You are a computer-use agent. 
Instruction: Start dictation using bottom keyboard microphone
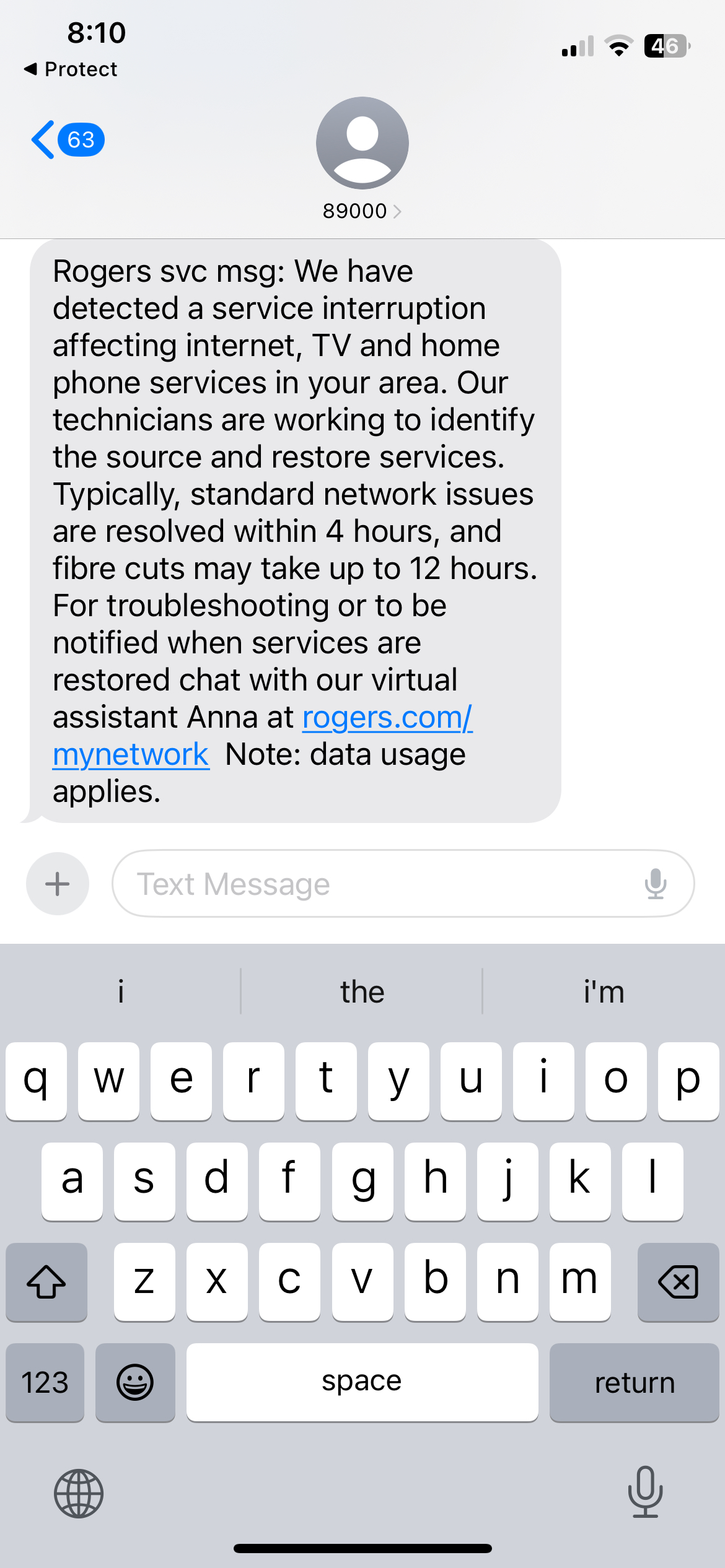point(645,1492)
